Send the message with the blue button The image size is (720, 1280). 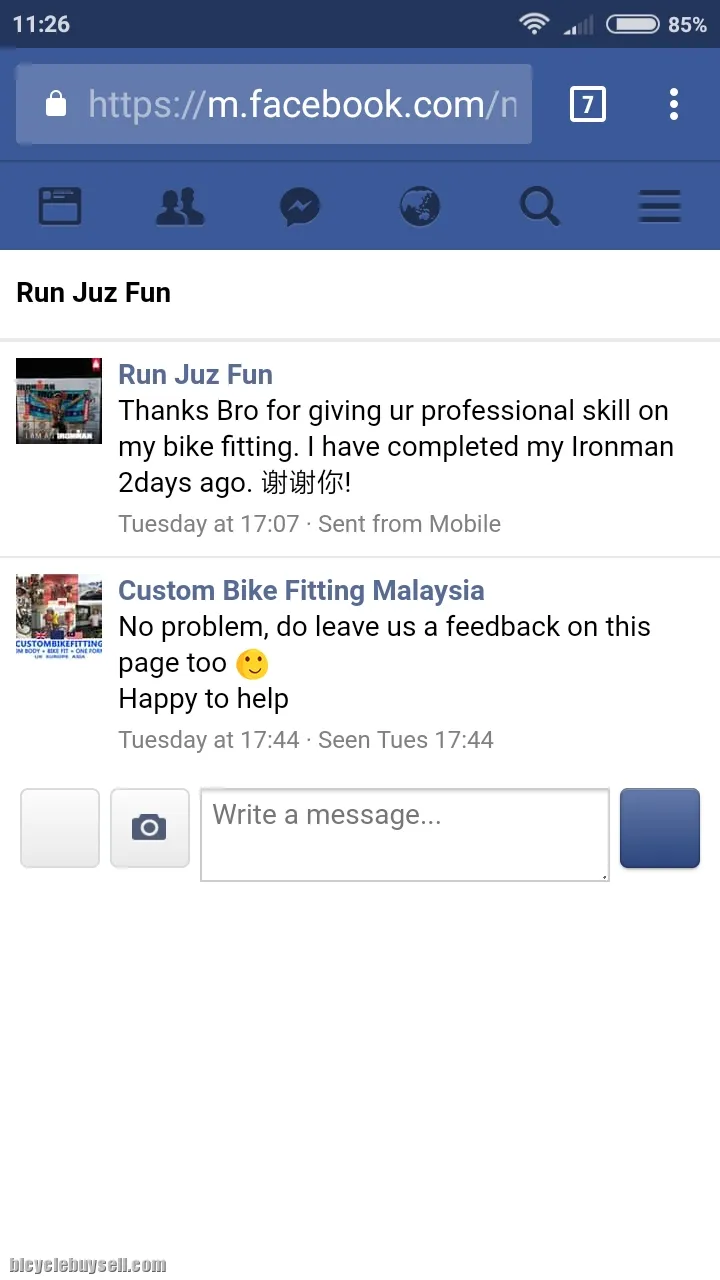click(x=660, y=828)
